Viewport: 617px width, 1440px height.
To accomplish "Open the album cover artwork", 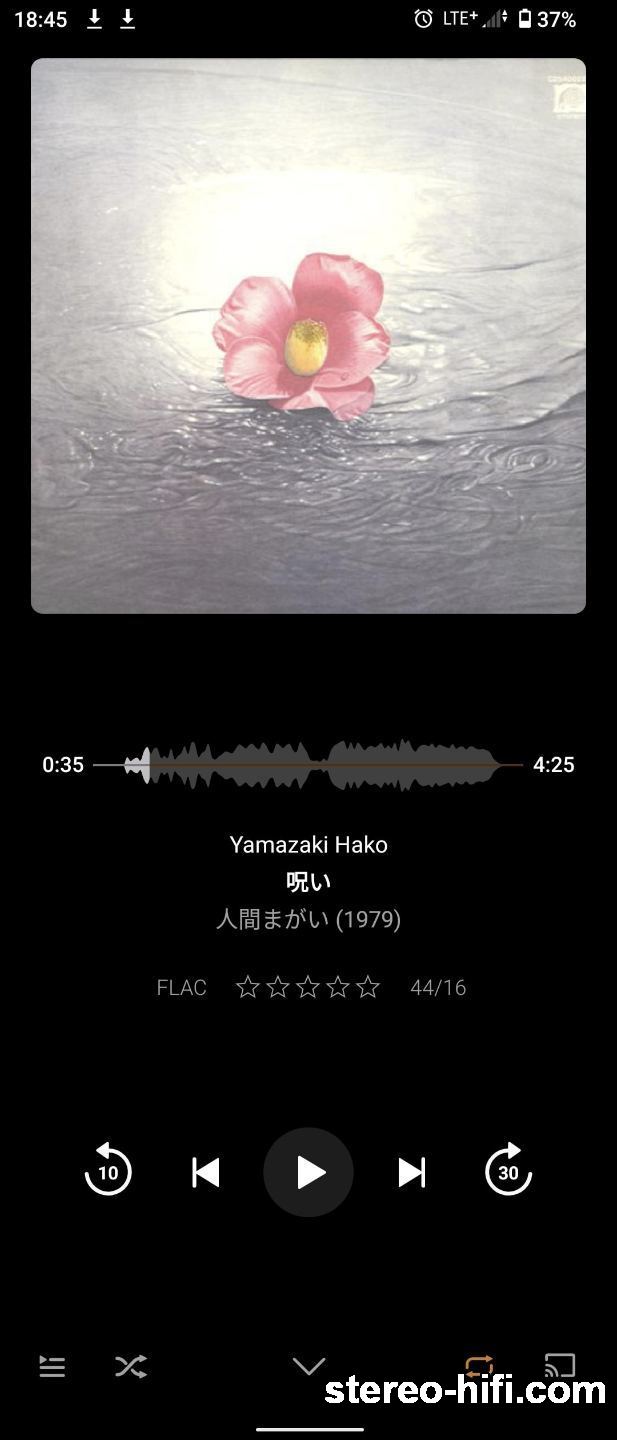I will tap(308, 336).
